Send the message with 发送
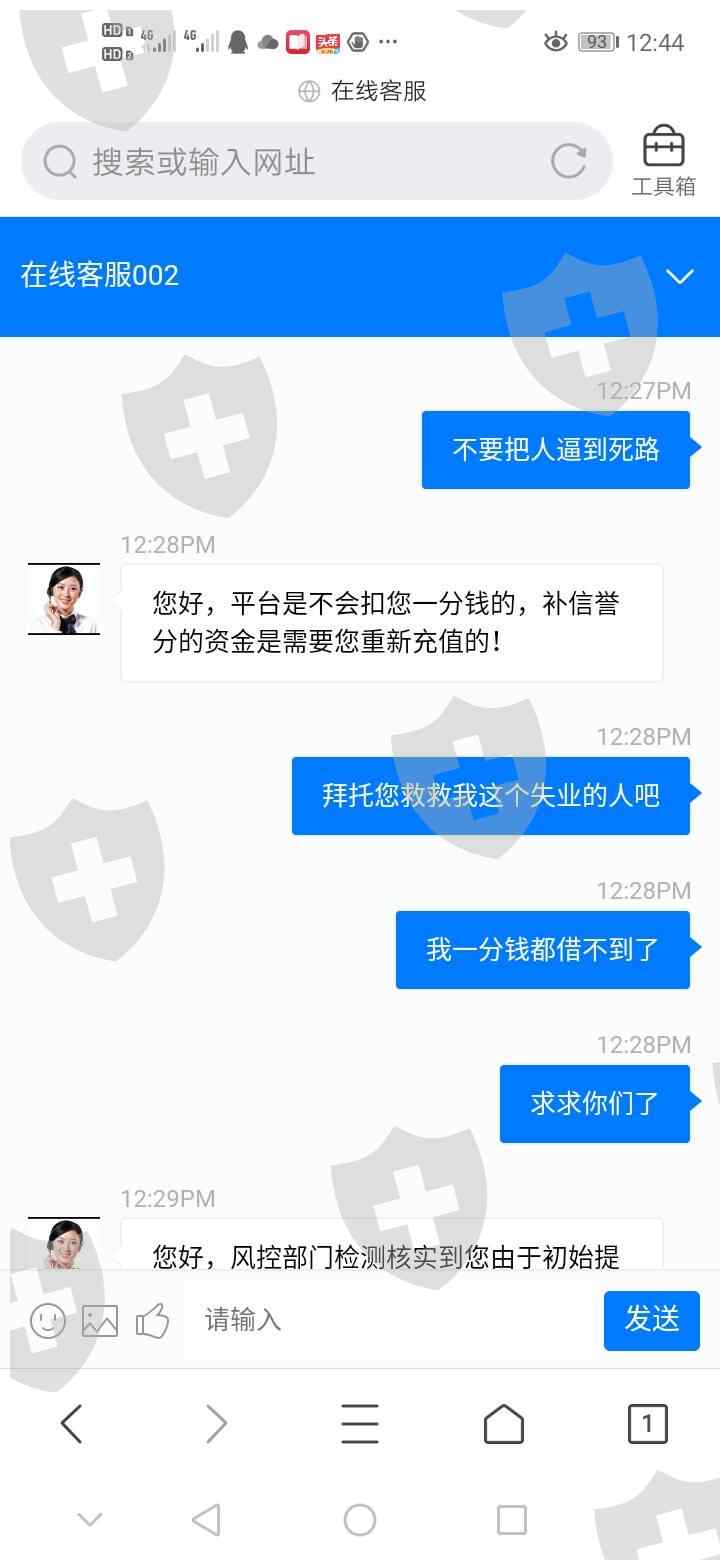 tap(652, 1320)
